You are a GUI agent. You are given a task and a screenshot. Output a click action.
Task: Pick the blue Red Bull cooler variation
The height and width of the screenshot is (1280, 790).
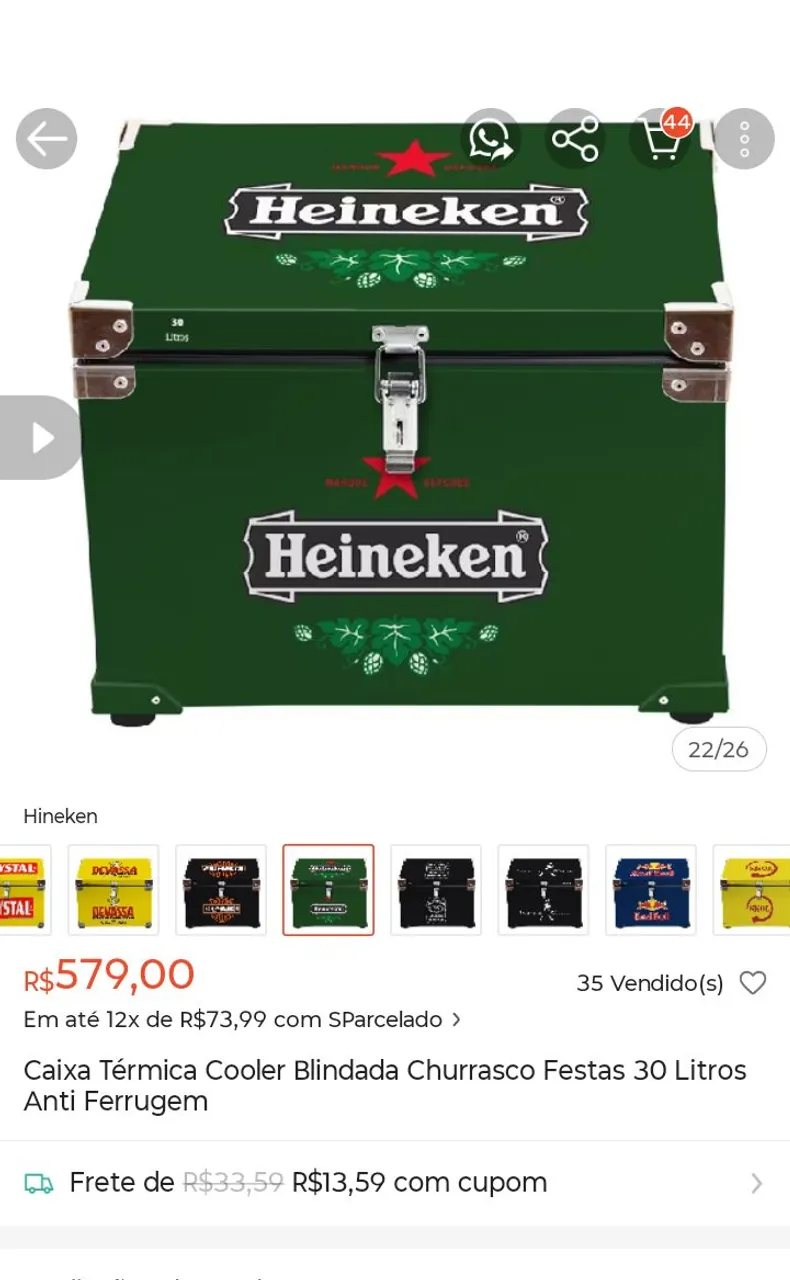pyautogui.click(x=651, y=890)
